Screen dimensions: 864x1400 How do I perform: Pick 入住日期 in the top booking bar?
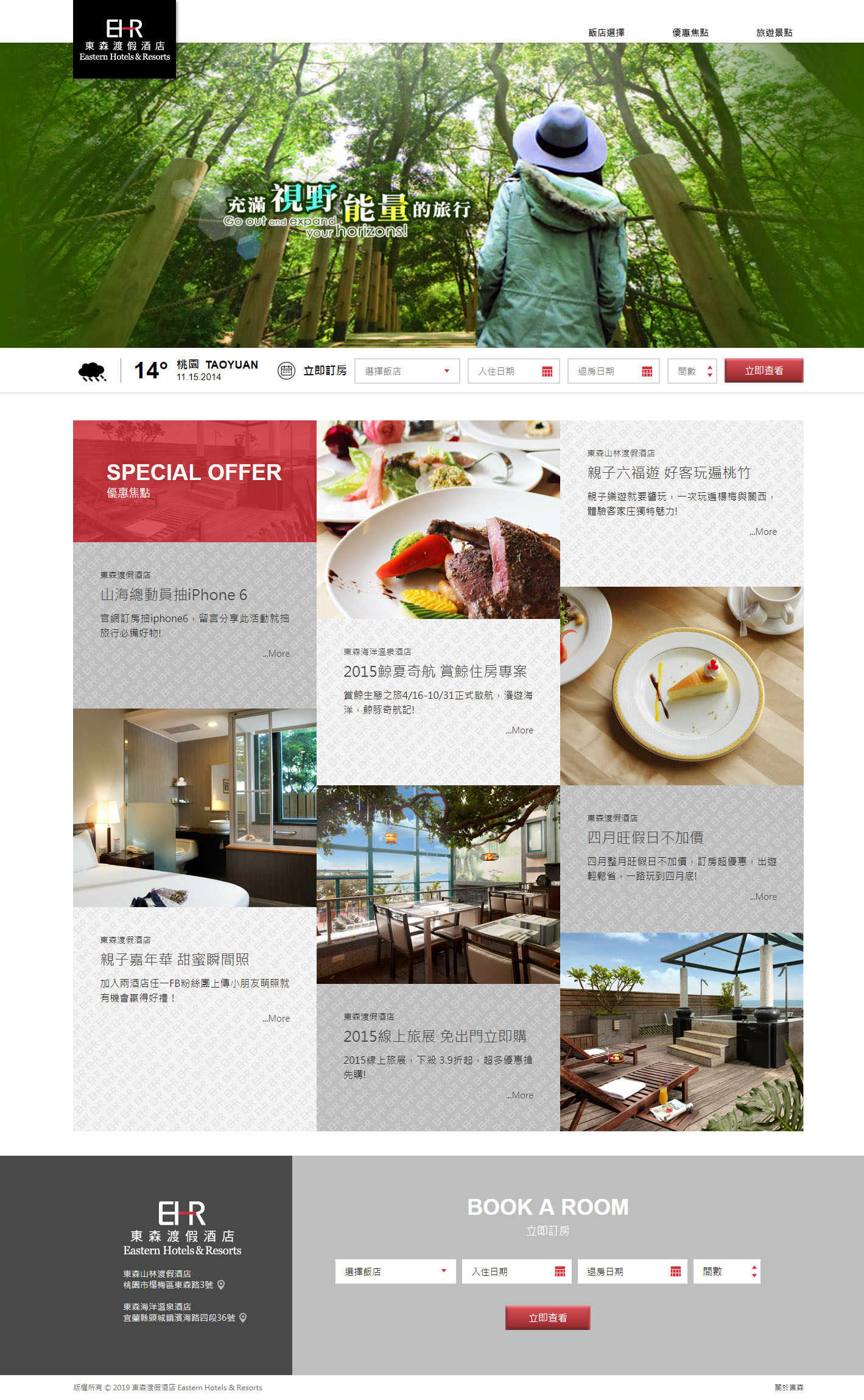point(513,371)
